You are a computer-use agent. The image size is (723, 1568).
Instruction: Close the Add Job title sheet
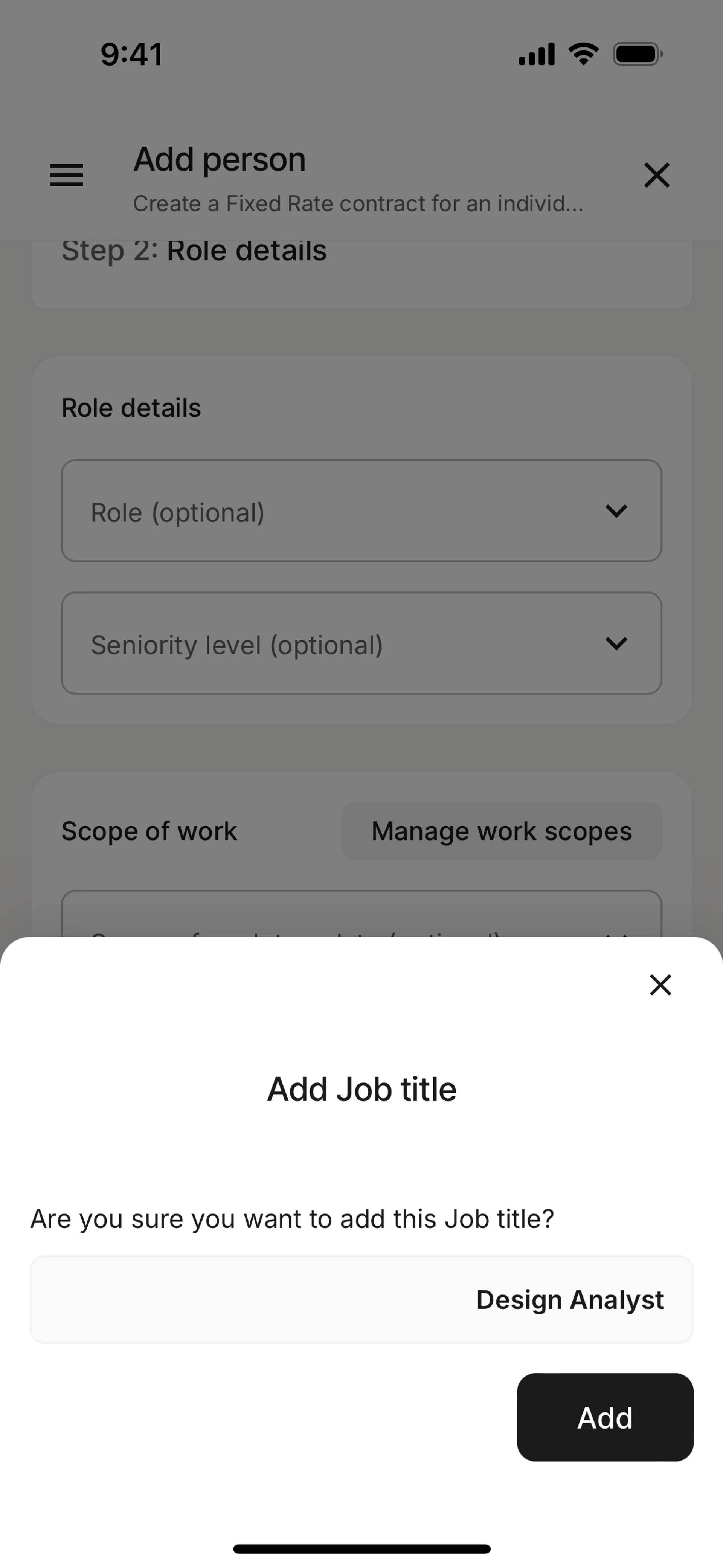[660, 984]
